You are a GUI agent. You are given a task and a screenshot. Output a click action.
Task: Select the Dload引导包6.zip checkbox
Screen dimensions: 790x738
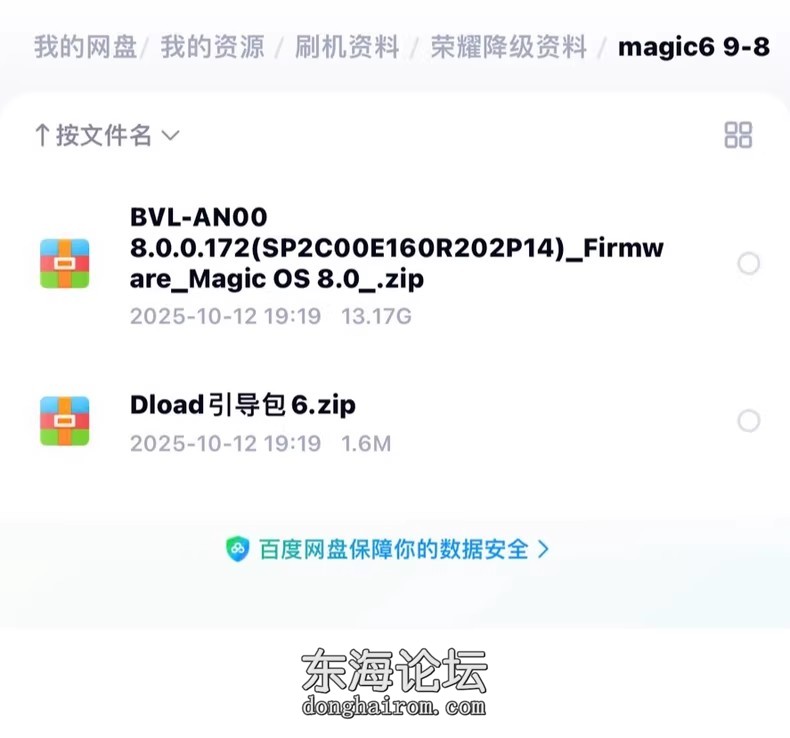pos(748,421)
